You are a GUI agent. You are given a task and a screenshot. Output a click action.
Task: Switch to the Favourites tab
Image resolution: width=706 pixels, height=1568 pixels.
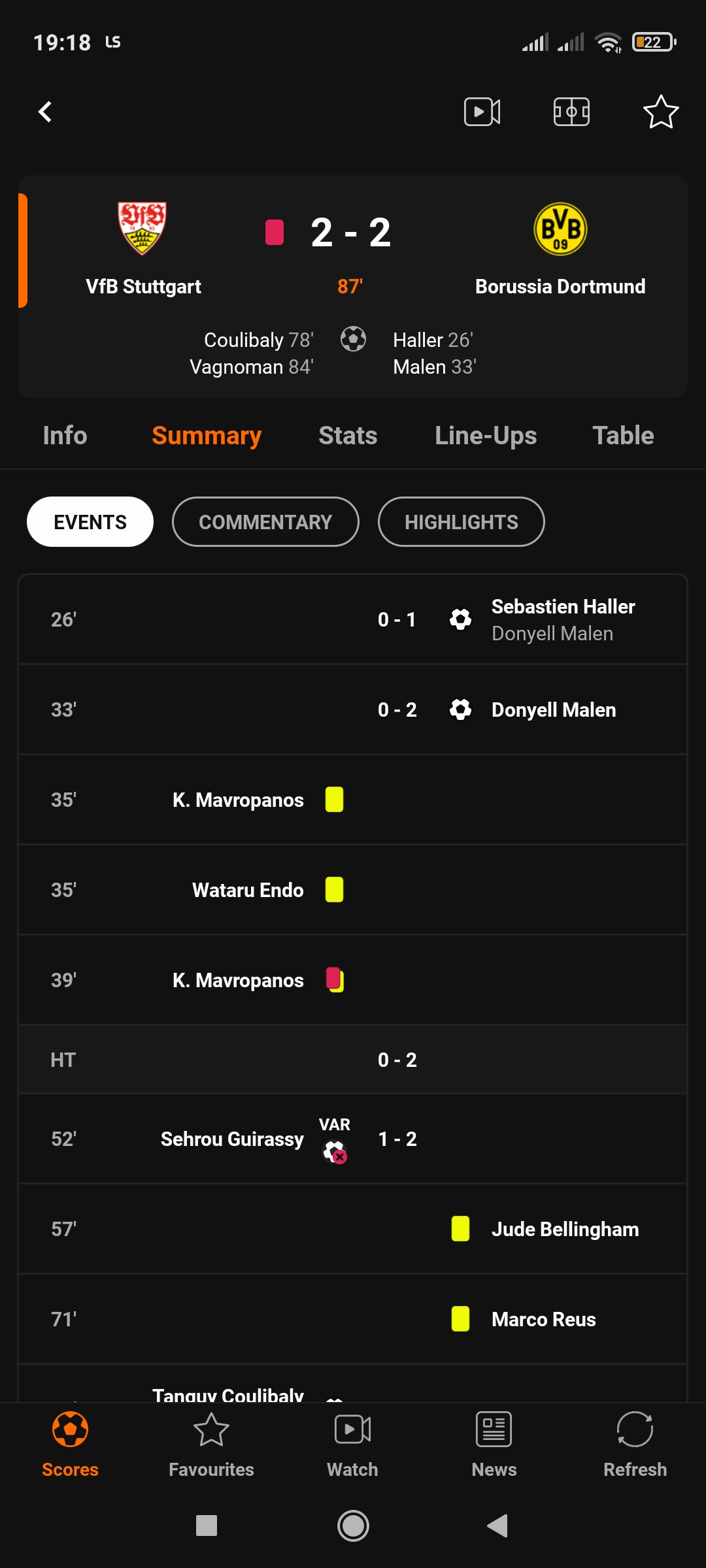[x=211, y=1444]
